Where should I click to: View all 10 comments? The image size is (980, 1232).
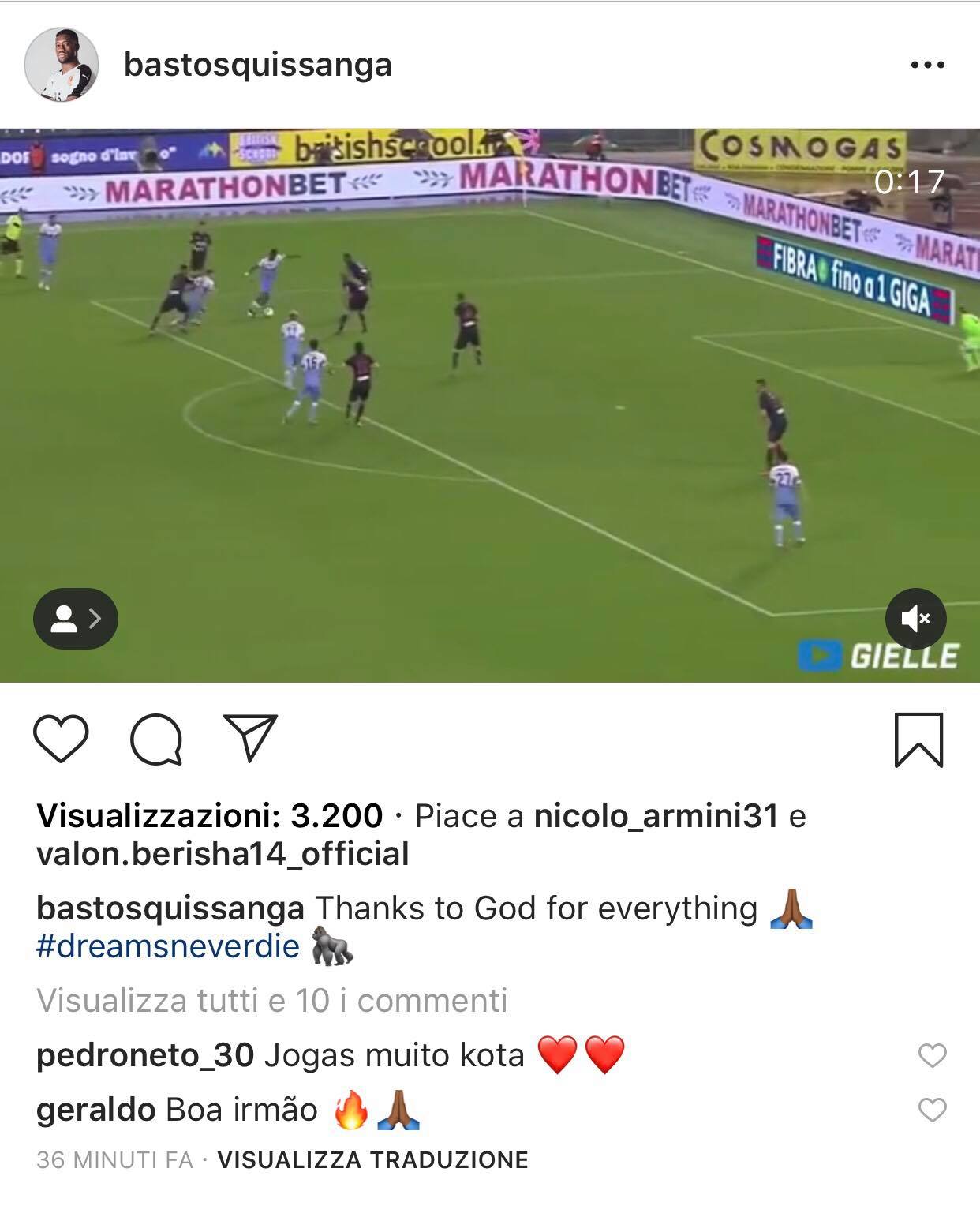click(x=271, y=1001)
